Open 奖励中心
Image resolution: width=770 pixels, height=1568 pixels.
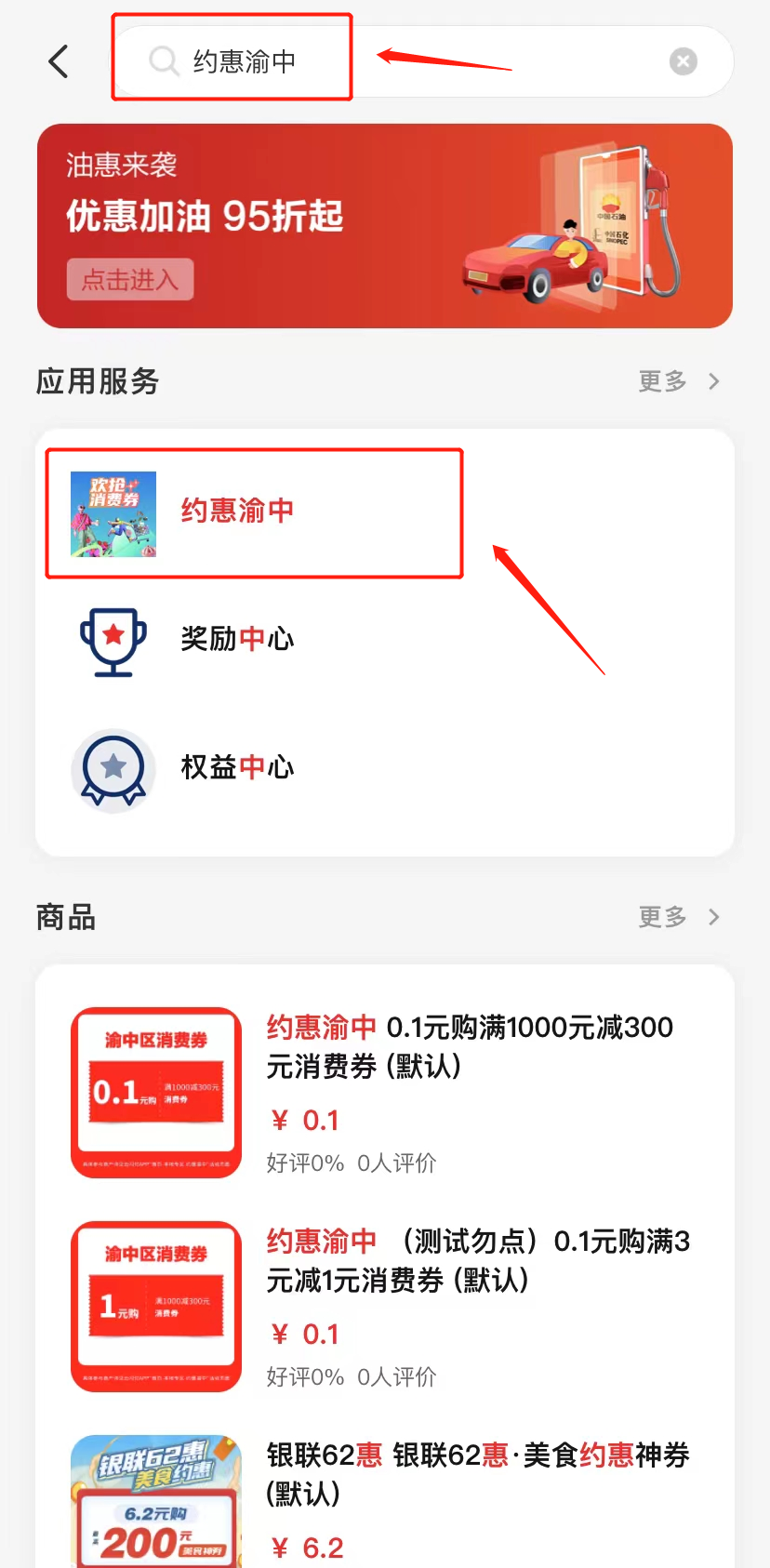tap(237, 639)
